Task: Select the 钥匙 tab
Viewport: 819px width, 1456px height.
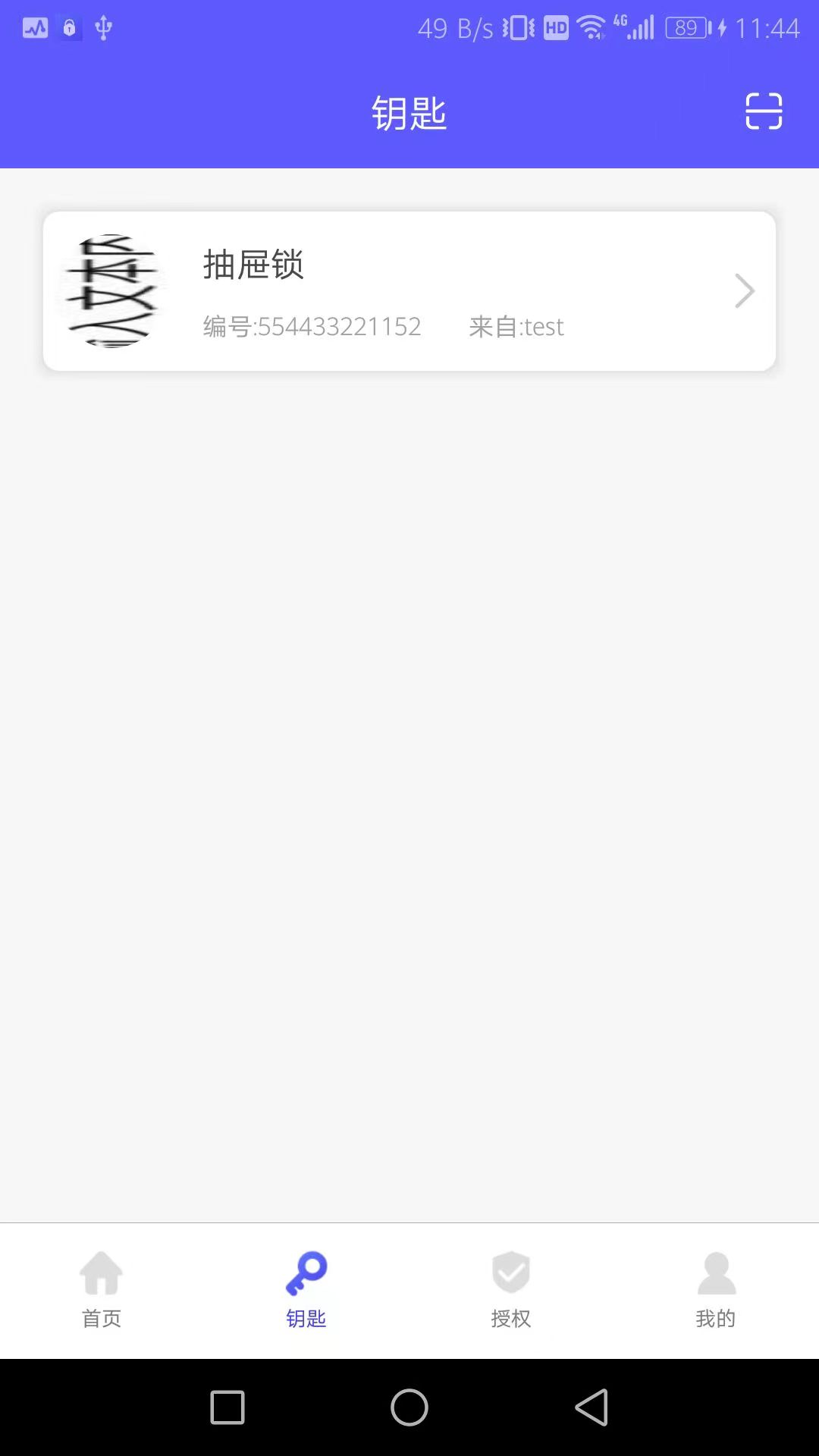Action: (x=306, y=1290)
